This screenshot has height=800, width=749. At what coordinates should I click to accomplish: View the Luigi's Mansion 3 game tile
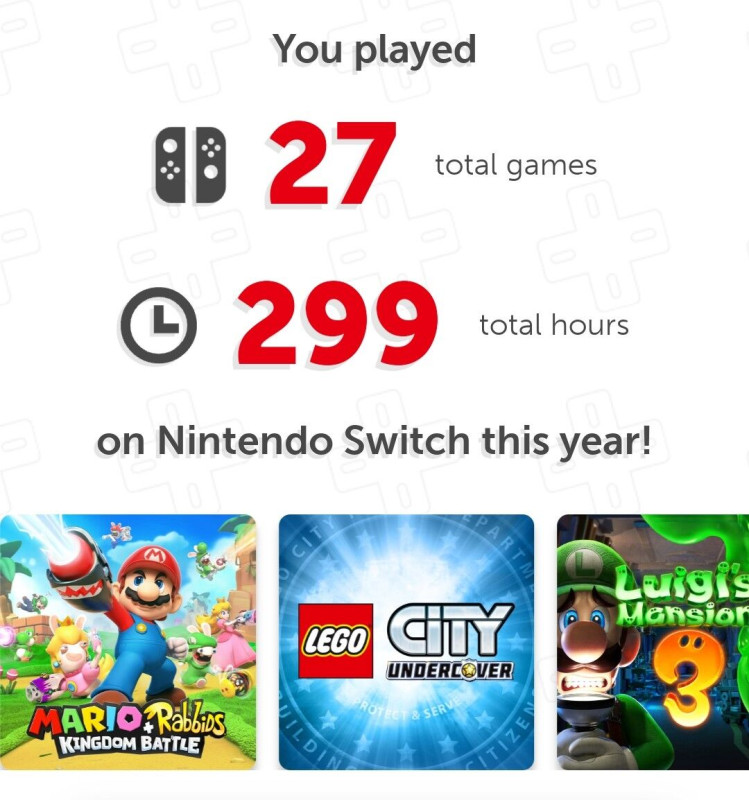[x=653, y=642]
